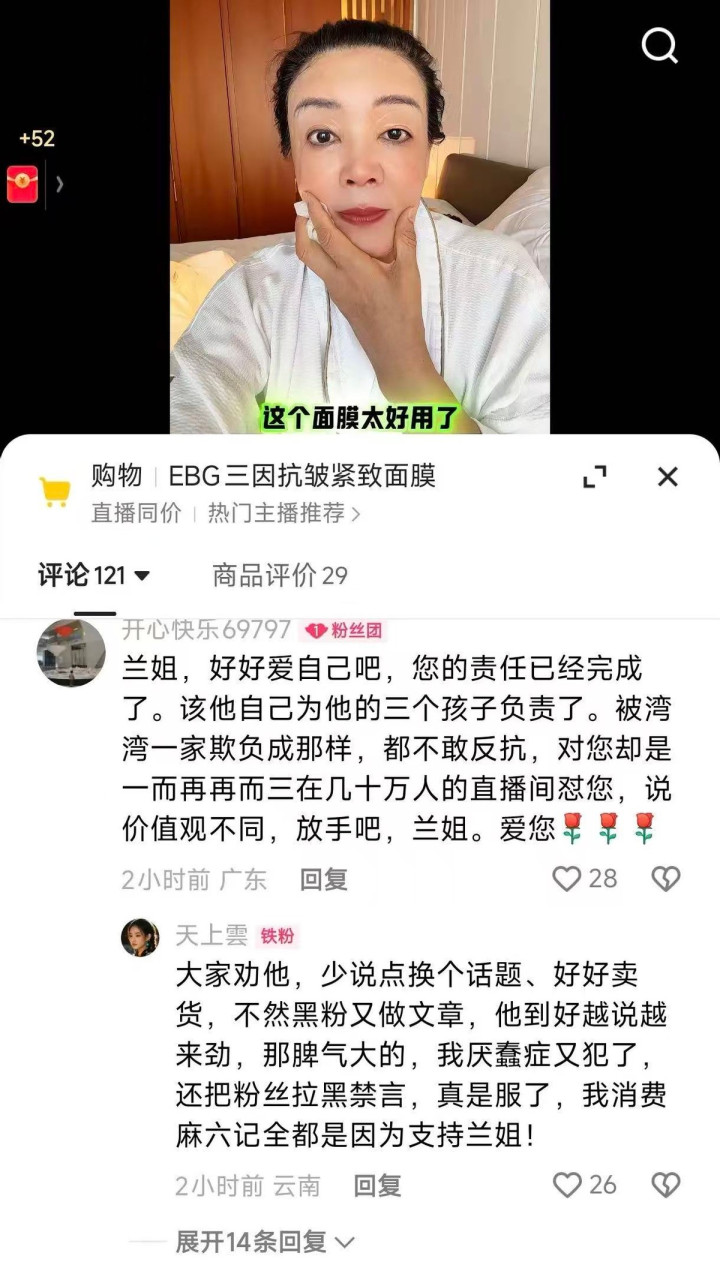Close the comments panel
This screenshot has width=720, height=1286.
(667, 477)
